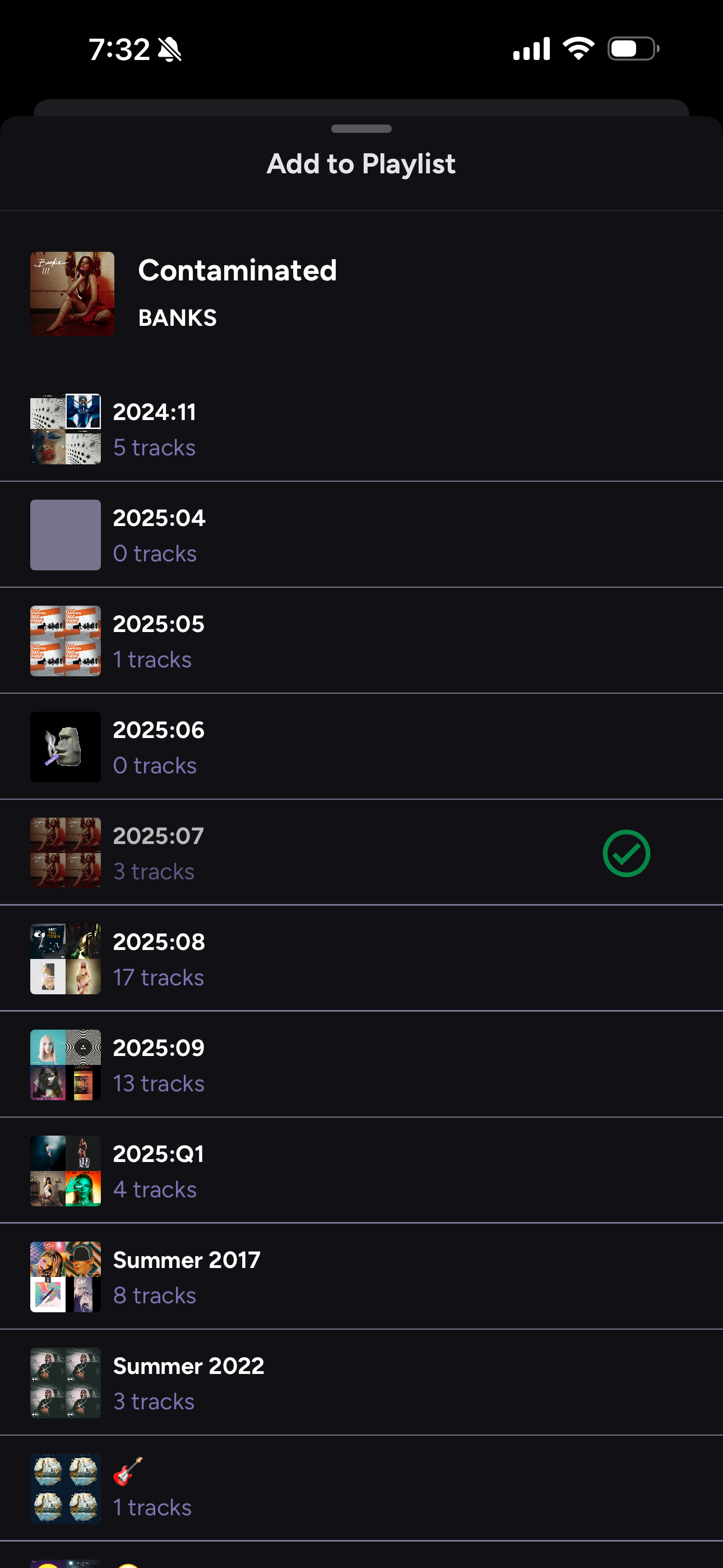Tap the 2025:08 playlist thumbnail collage
Viewport: 723px width, 1568px height.
65,959
